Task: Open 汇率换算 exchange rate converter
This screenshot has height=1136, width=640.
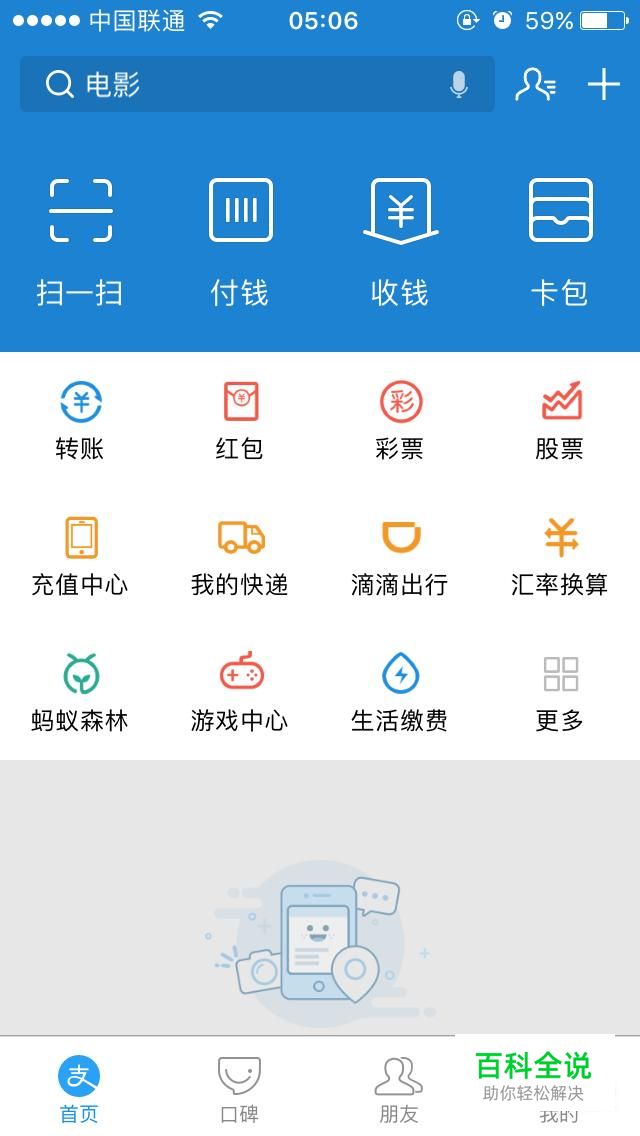Action: point(560,556)
